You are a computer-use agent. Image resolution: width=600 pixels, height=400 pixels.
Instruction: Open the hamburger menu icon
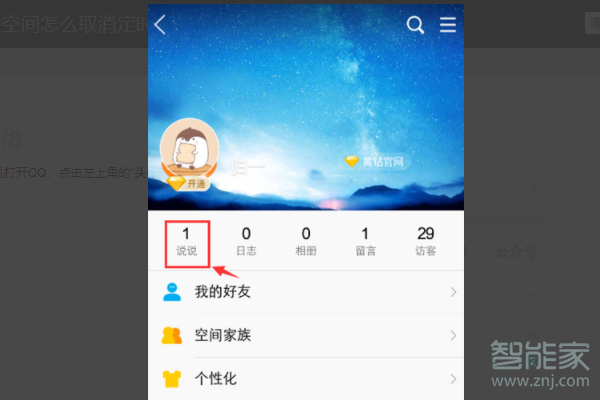(x=447, y=25)
